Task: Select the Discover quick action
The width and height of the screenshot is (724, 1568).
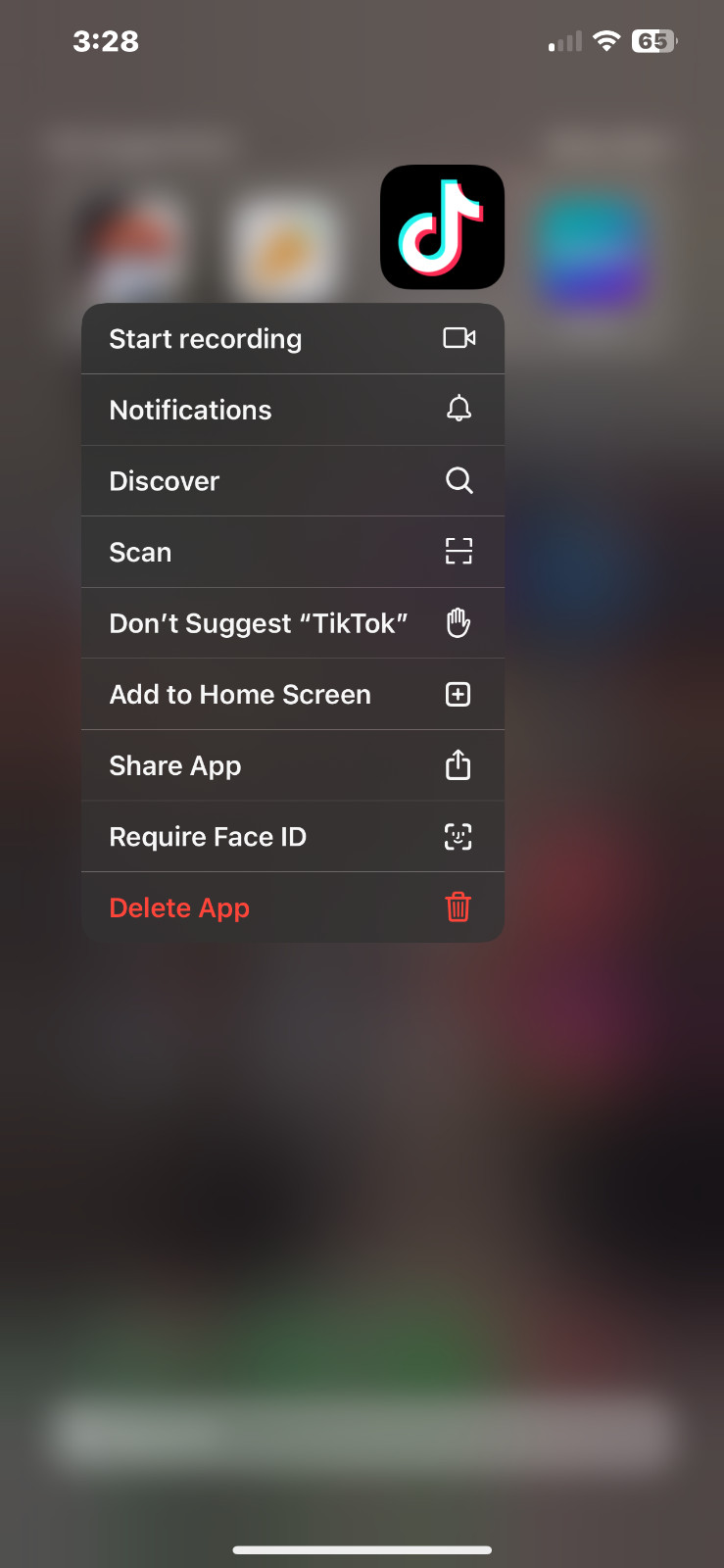Action: [292, 481]
